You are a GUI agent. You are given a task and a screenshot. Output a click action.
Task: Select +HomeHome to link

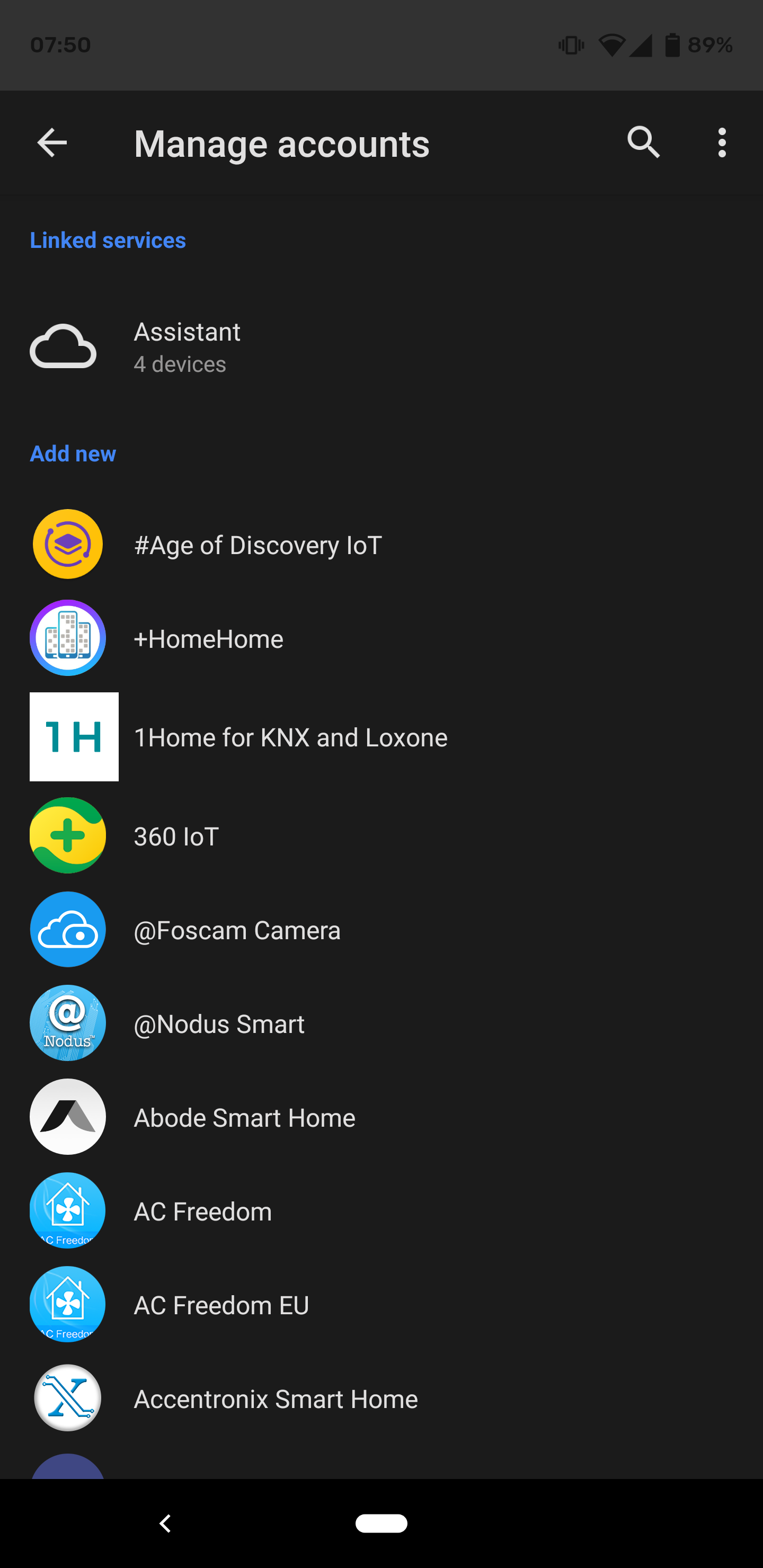[381, 638]
